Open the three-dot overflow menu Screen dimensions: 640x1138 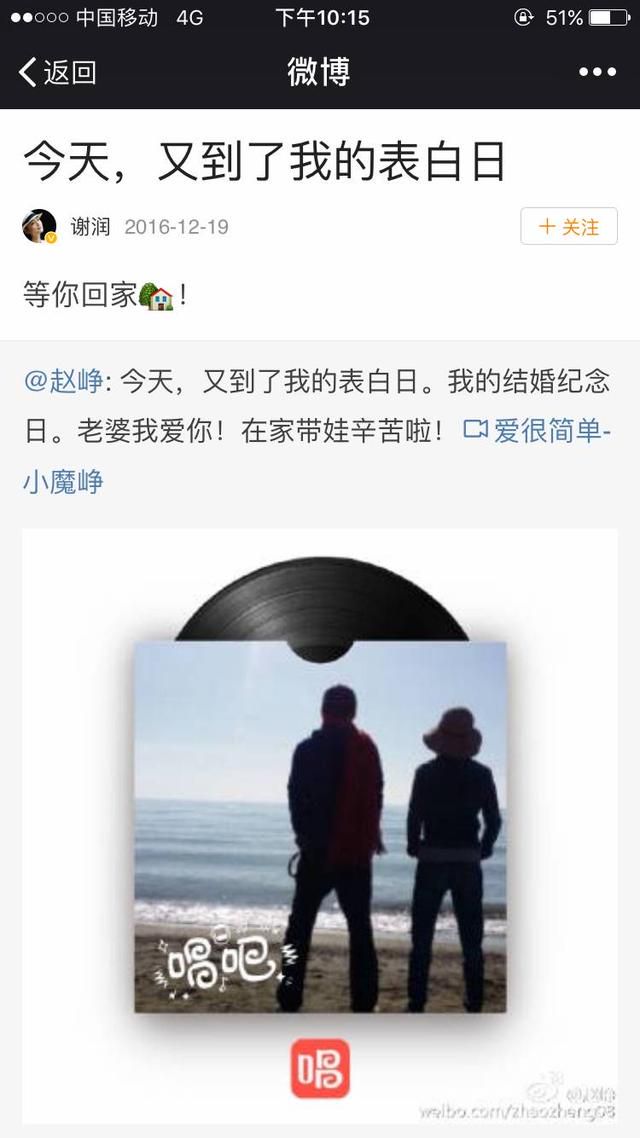point(597,72)
